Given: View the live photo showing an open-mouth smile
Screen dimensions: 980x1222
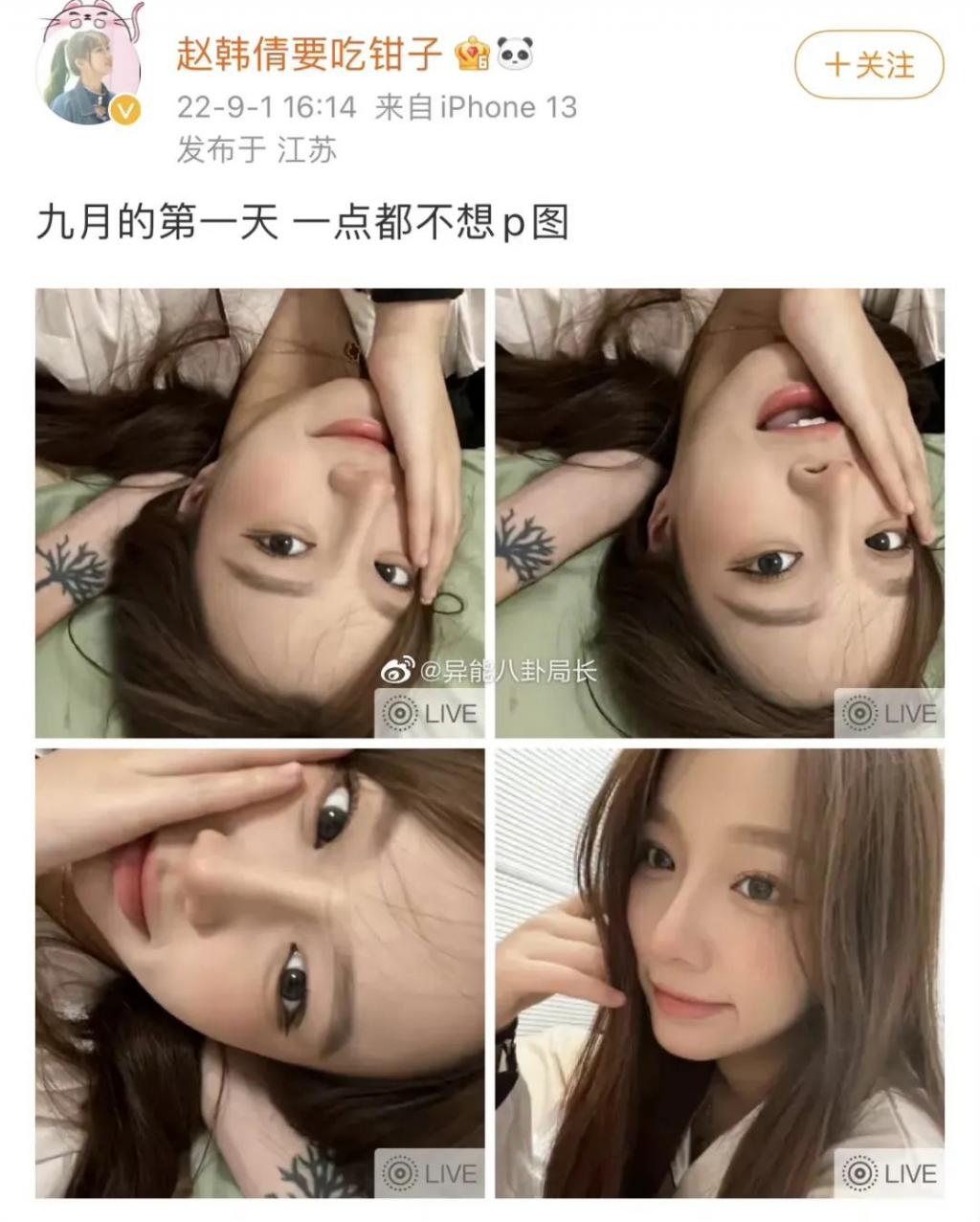Looking at the screenshot, I should [x=719, y=513].
